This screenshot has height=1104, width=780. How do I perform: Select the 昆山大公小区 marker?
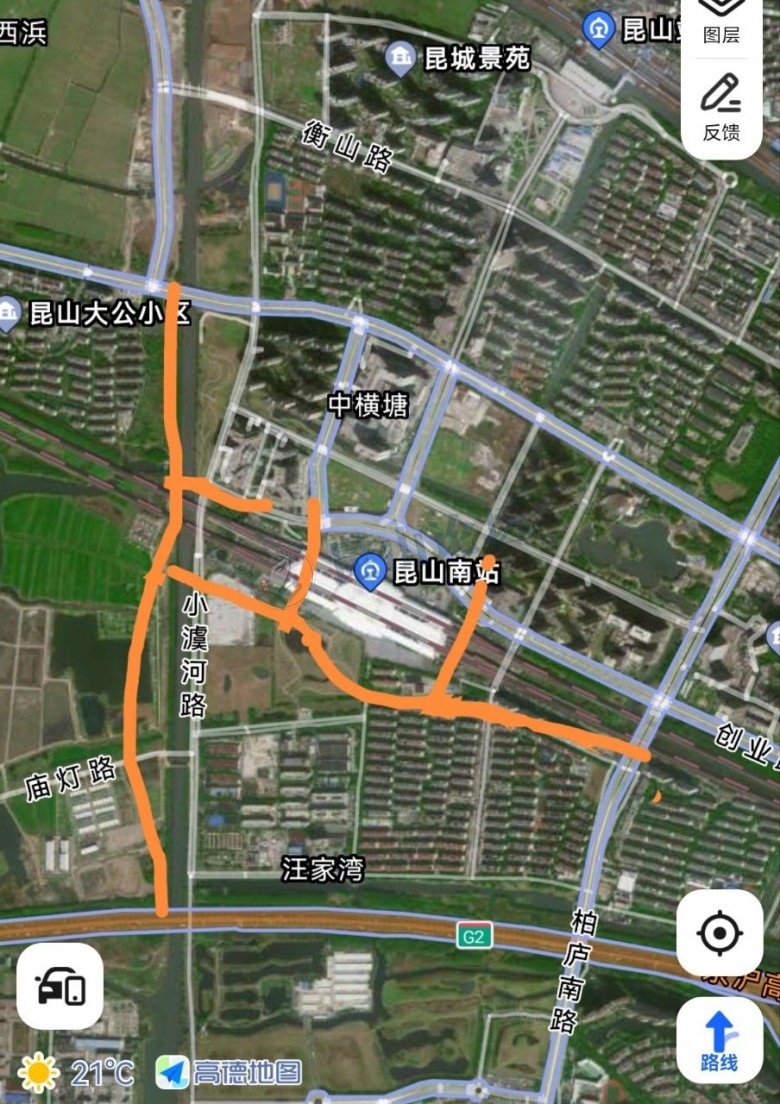[8, 314]
